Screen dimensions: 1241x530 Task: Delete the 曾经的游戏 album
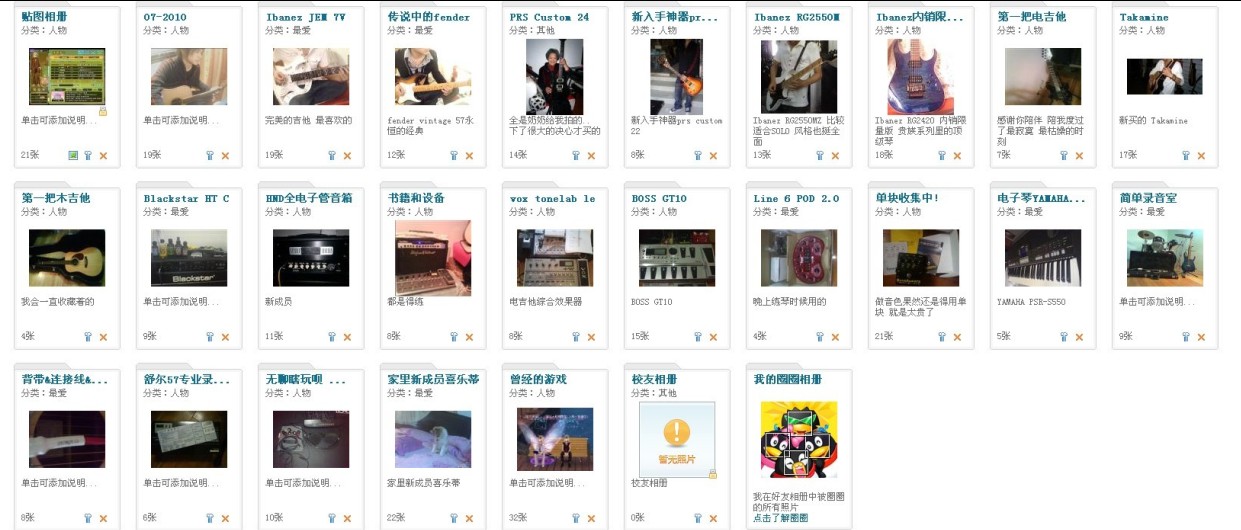pyautogui.click(x=591, y=518)
